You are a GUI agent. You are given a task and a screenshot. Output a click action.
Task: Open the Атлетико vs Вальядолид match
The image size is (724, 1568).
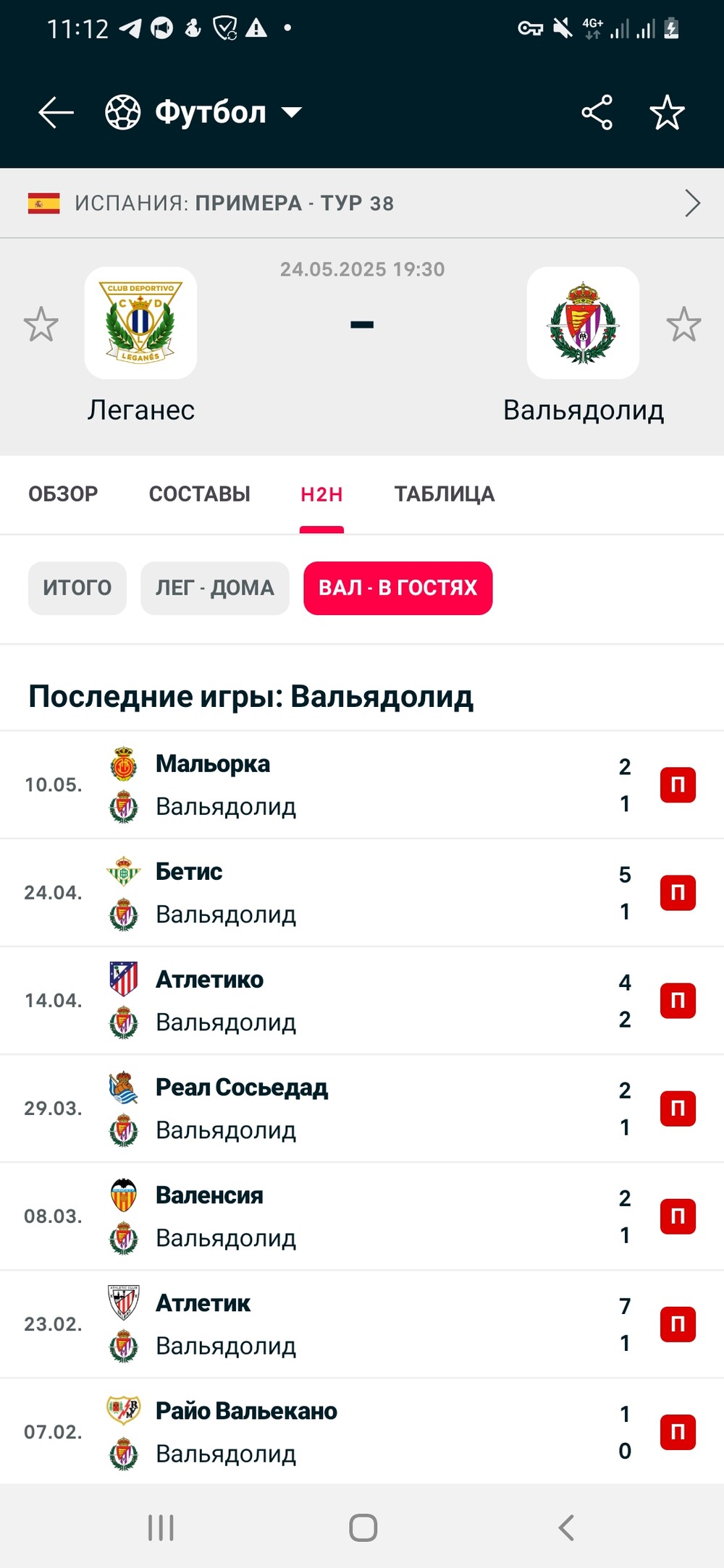pyautogui.click(x=362, y=1001)
